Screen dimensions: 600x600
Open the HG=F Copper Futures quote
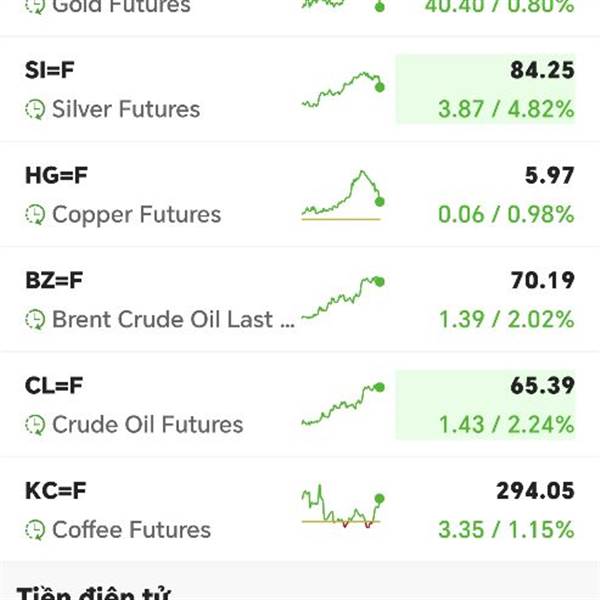(x=300, y=194)
